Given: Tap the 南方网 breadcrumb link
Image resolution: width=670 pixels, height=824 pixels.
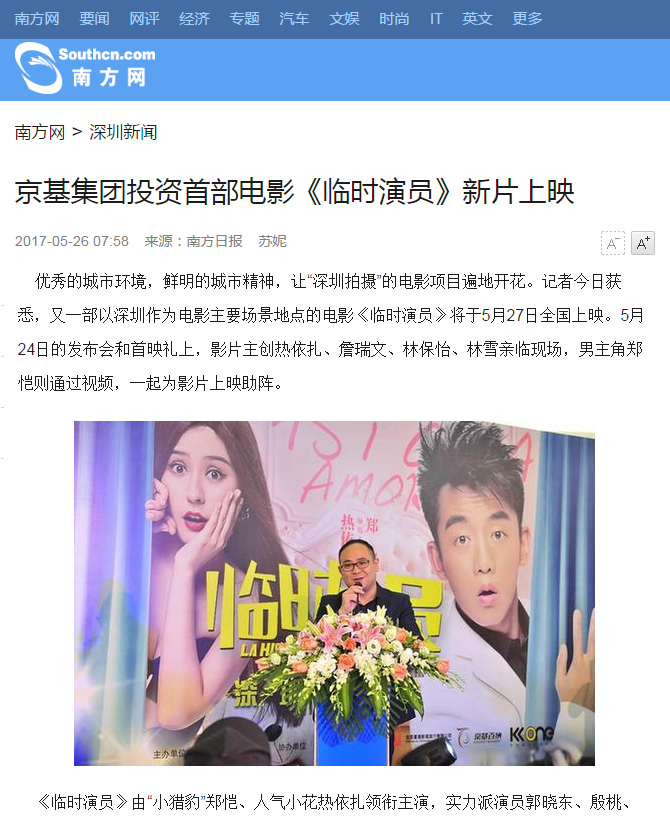Looking at the screenshot, I should 40,132.
